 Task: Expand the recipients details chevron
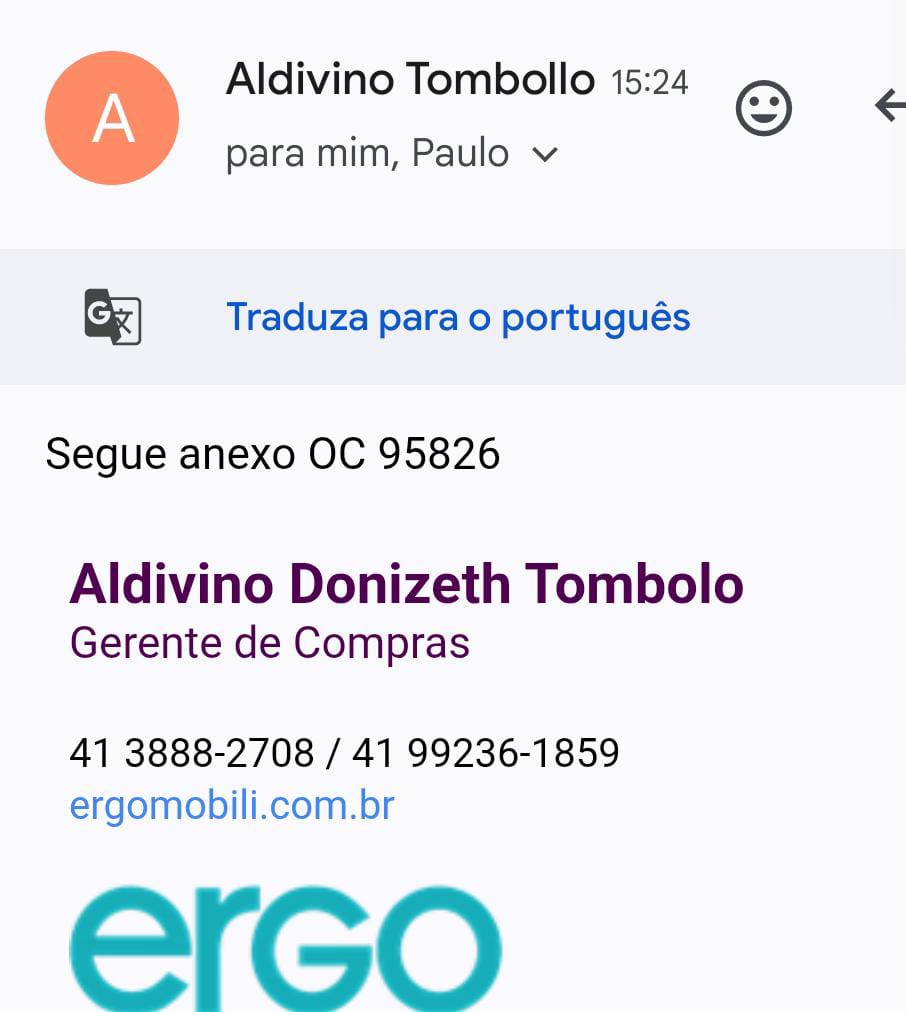point(544,155)
